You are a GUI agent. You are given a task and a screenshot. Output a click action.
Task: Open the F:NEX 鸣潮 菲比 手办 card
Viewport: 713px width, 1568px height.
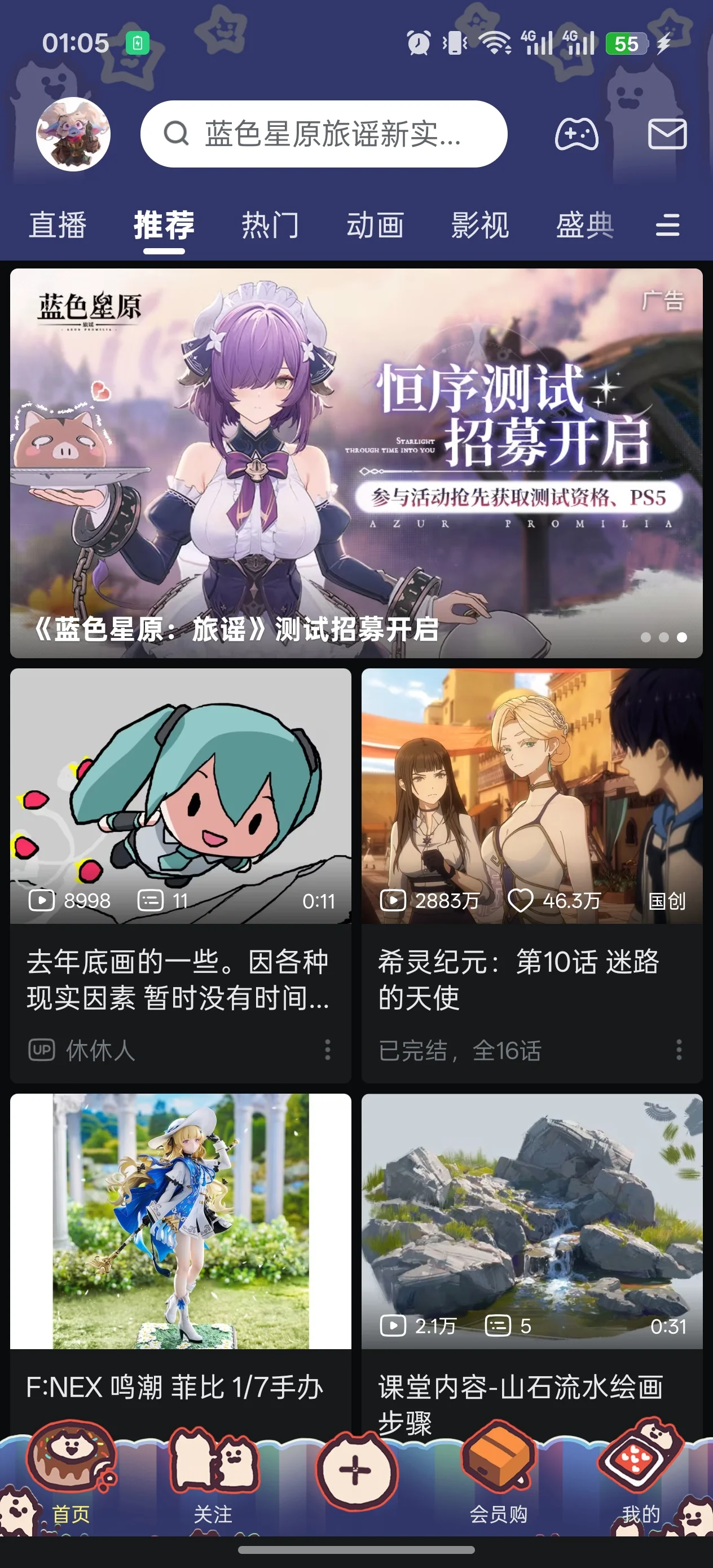181,1223
